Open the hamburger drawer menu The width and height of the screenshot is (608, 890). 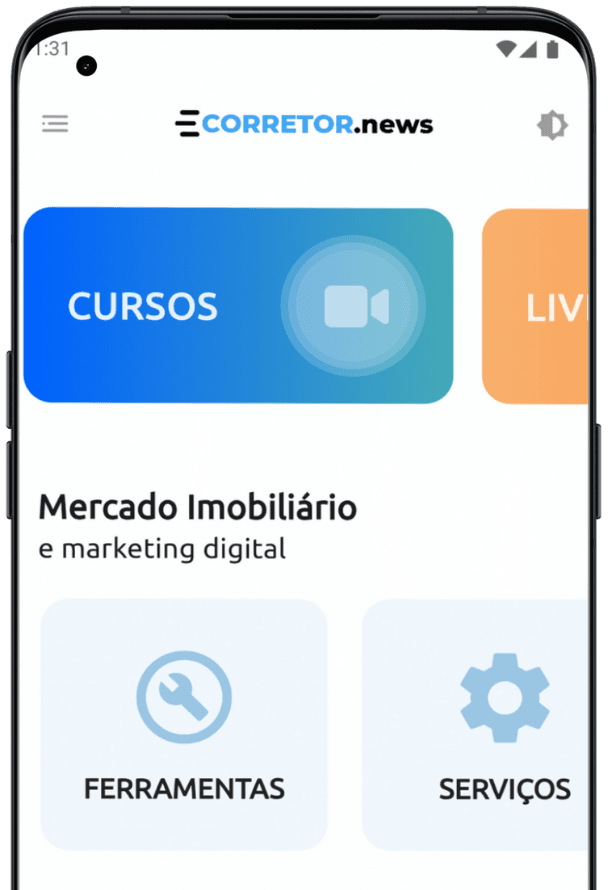tap(55, 124)
